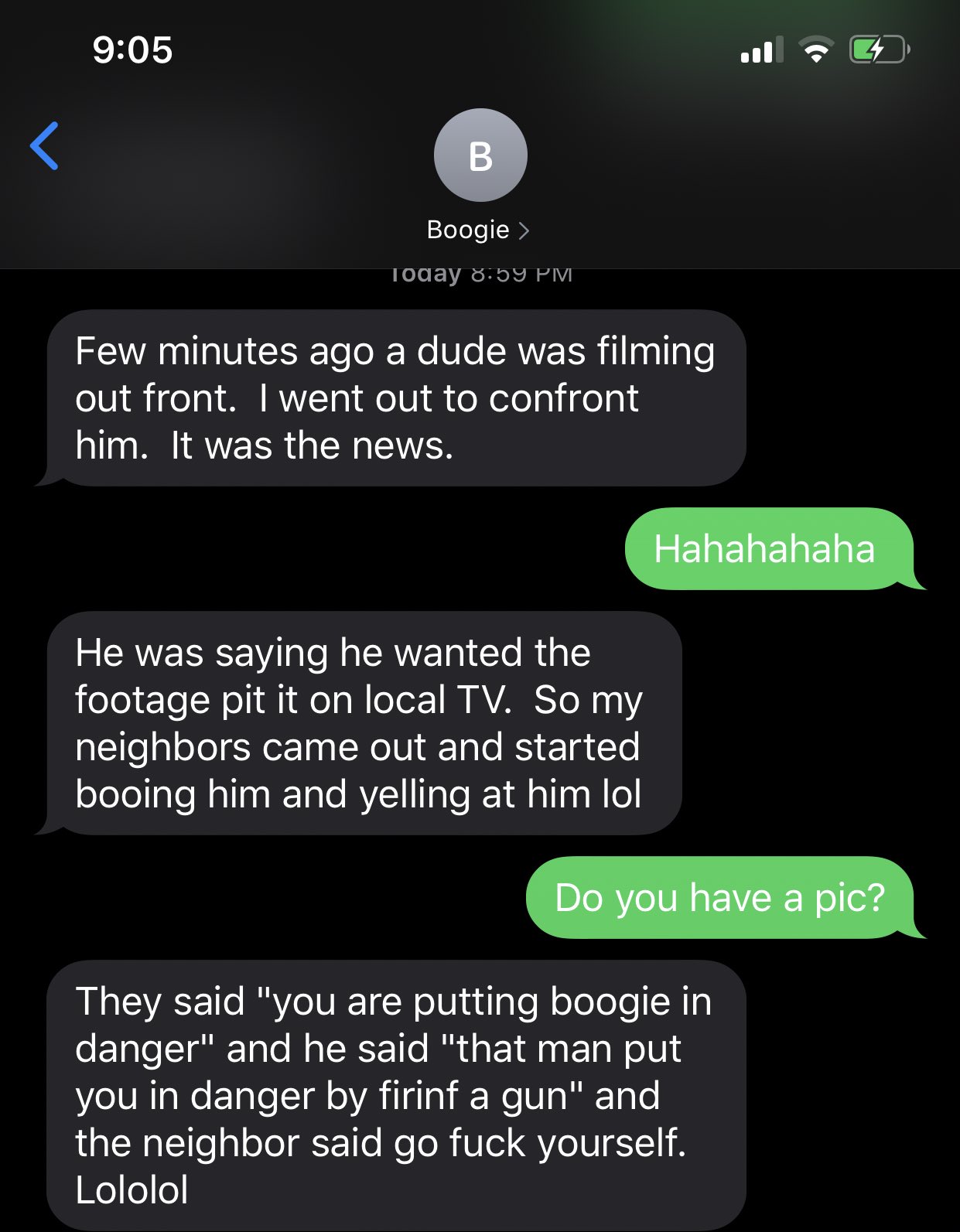Open Boogie's contact details
Image resolution: width=960 pixels, height=1232 pixels.
[478, 230]
